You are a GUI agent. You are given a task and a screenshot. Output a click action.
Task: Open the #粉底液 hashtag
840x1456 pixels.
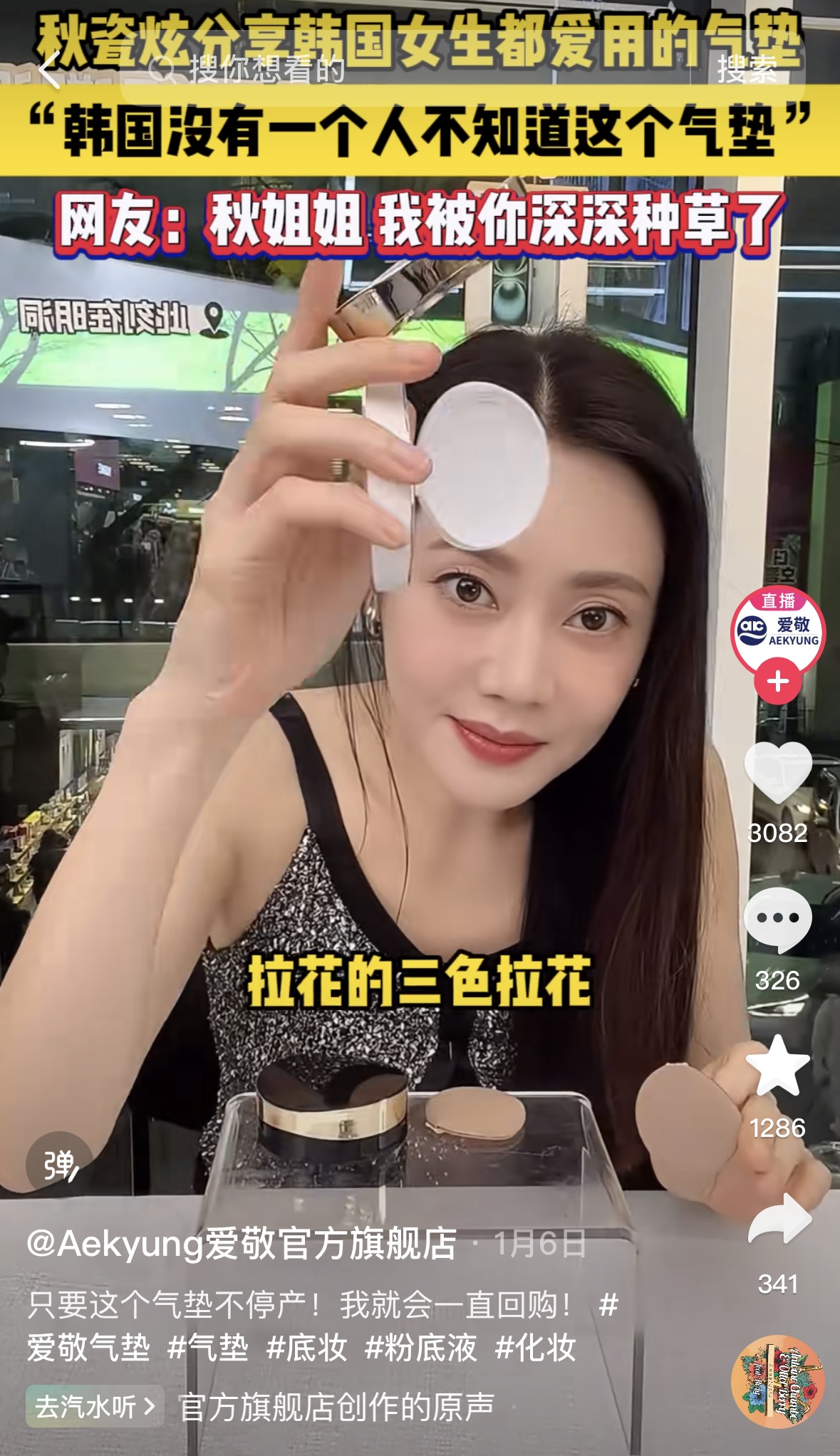click(x=420, y=1348)
